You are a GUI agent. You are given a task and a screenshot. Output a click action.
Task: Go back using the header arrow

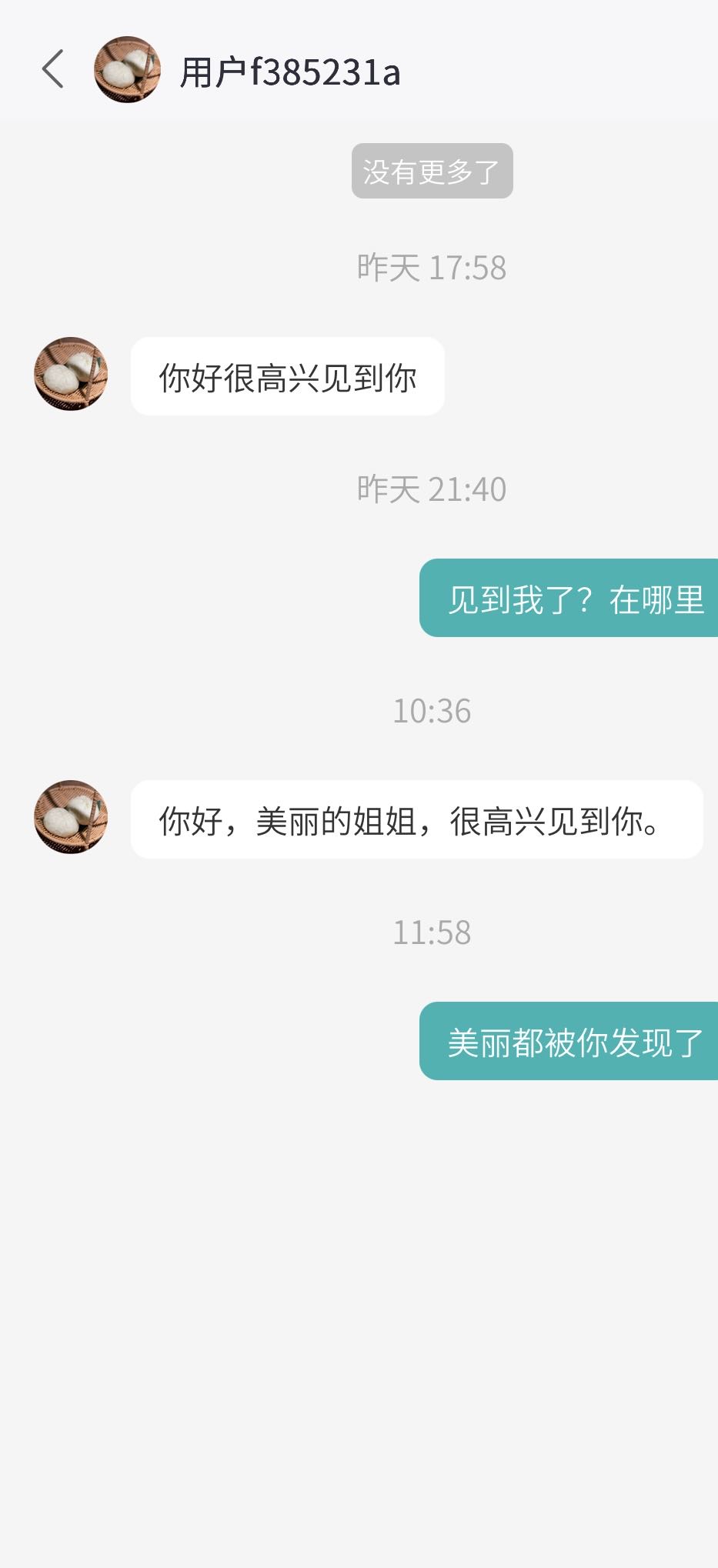pyautogui.click(x=52, y=70)
